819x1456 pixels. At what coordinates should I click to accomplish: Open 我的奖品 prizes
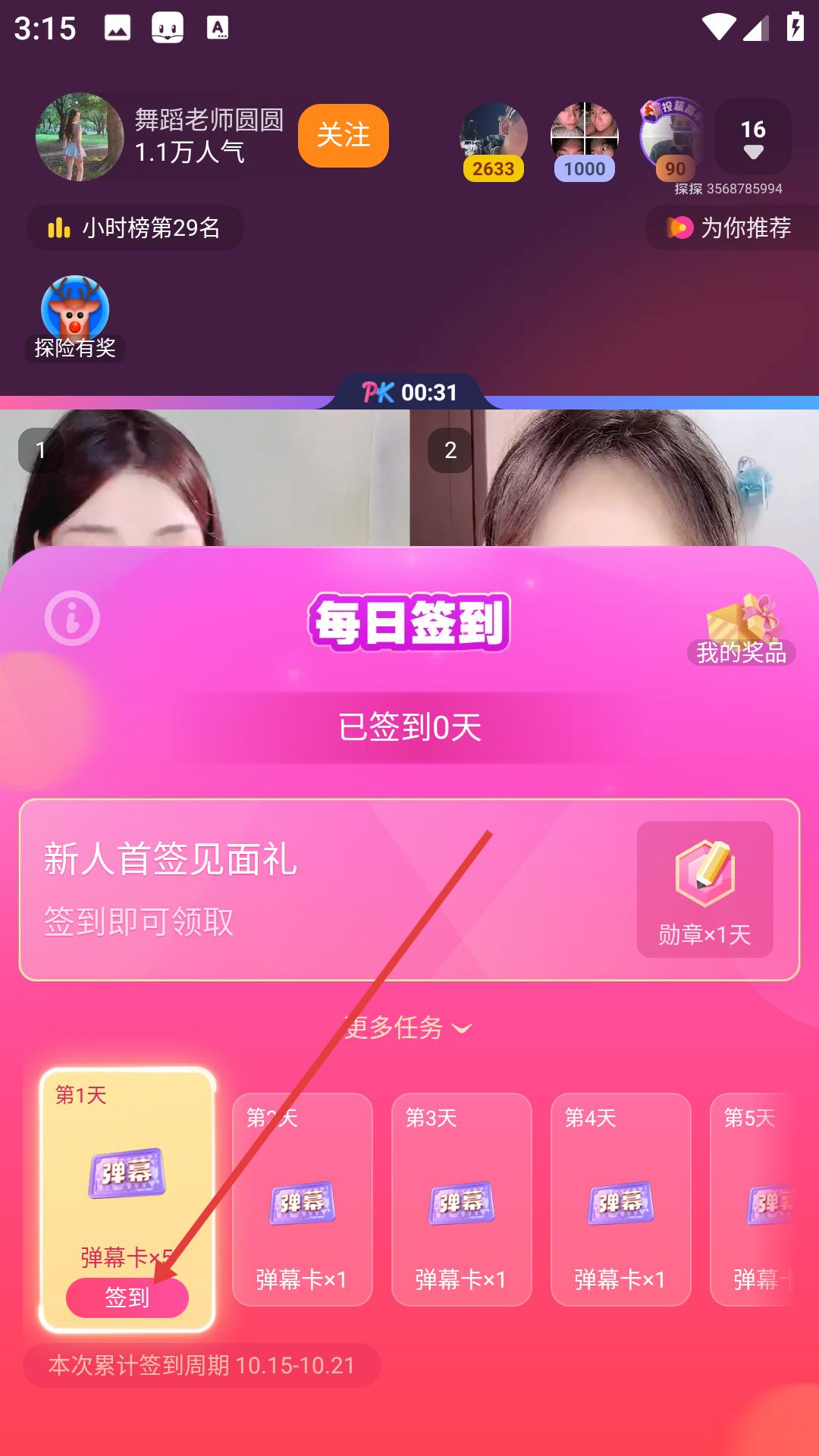pyautogui.click(x=741, y=631)
